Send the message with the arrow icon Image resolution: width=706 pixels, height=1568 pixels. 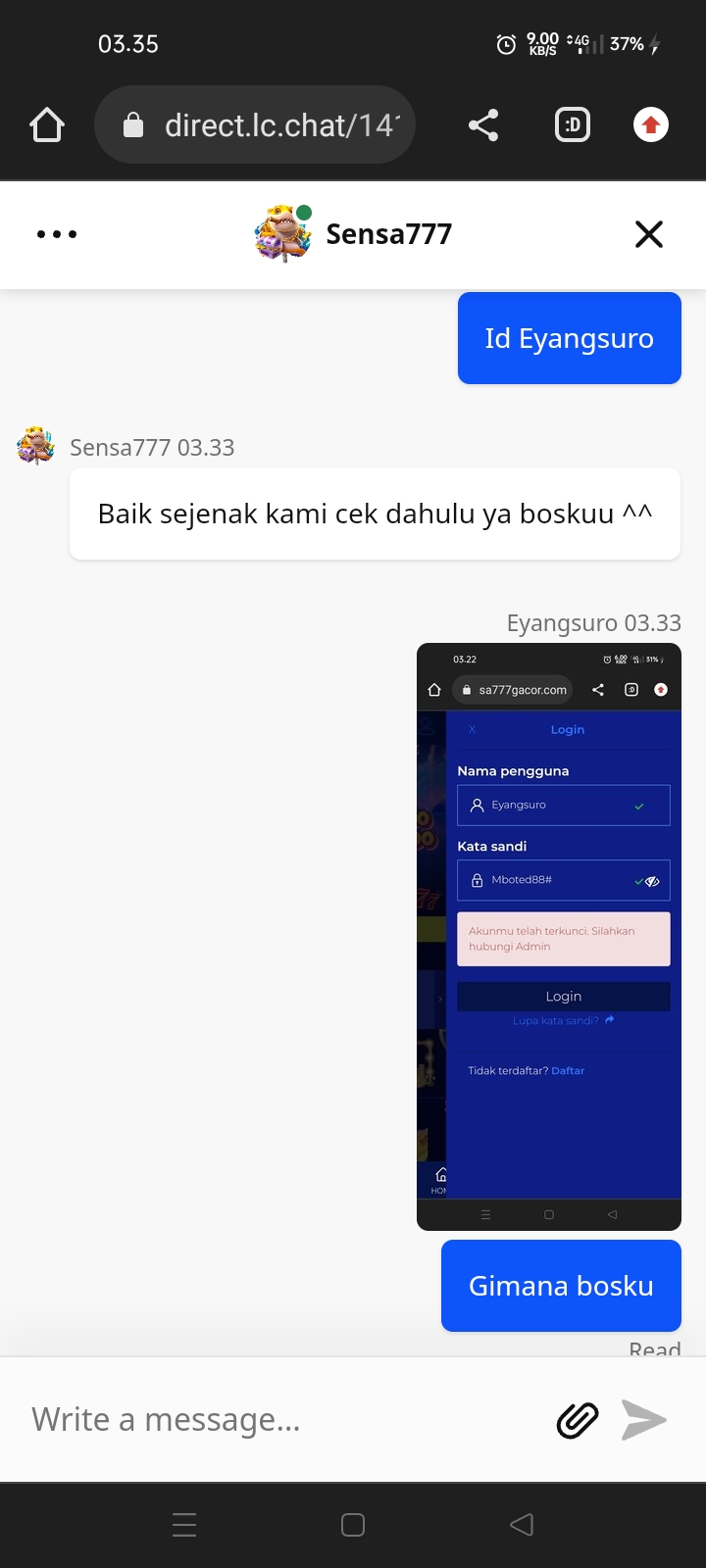[x=644, y=1419]
